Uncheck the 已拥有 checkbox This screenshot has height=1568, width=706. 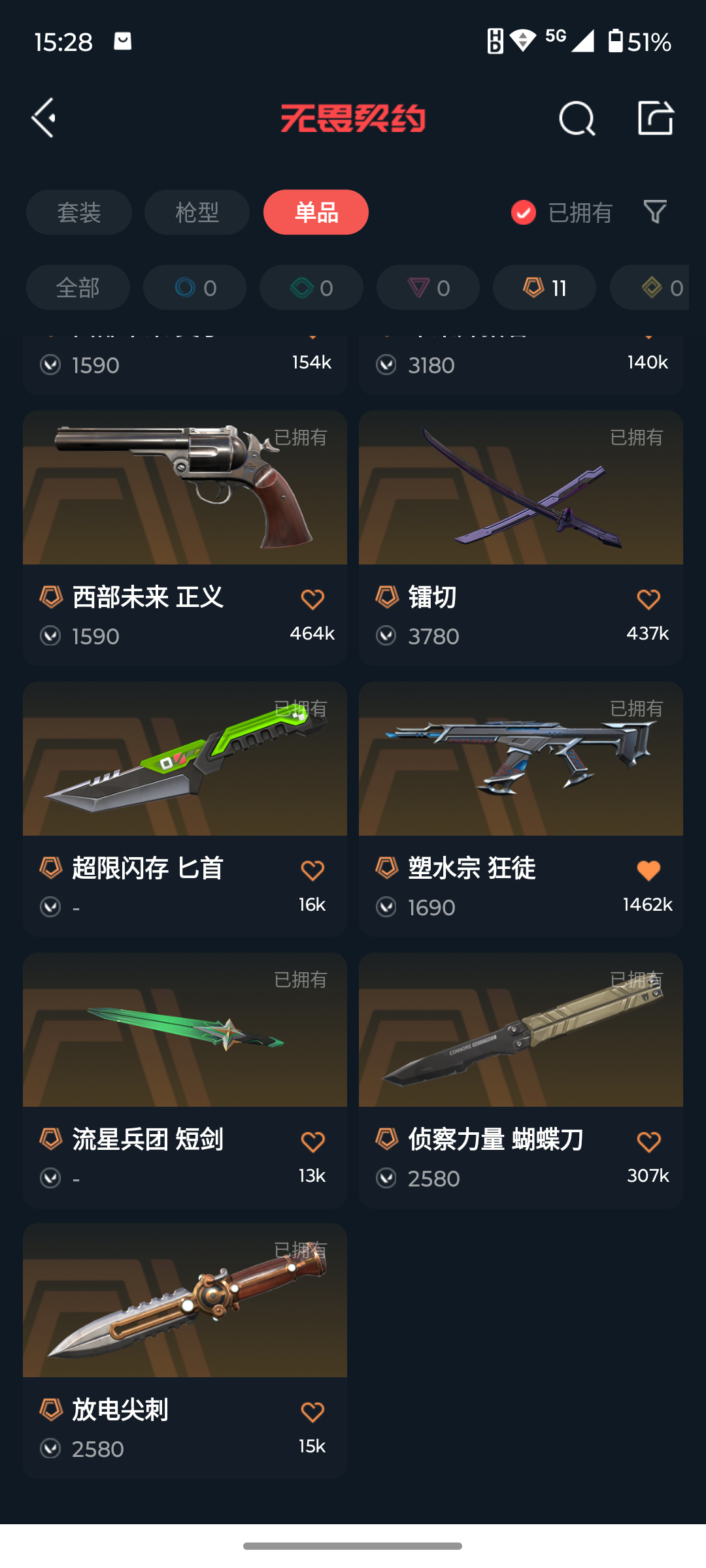click(524, 212)
